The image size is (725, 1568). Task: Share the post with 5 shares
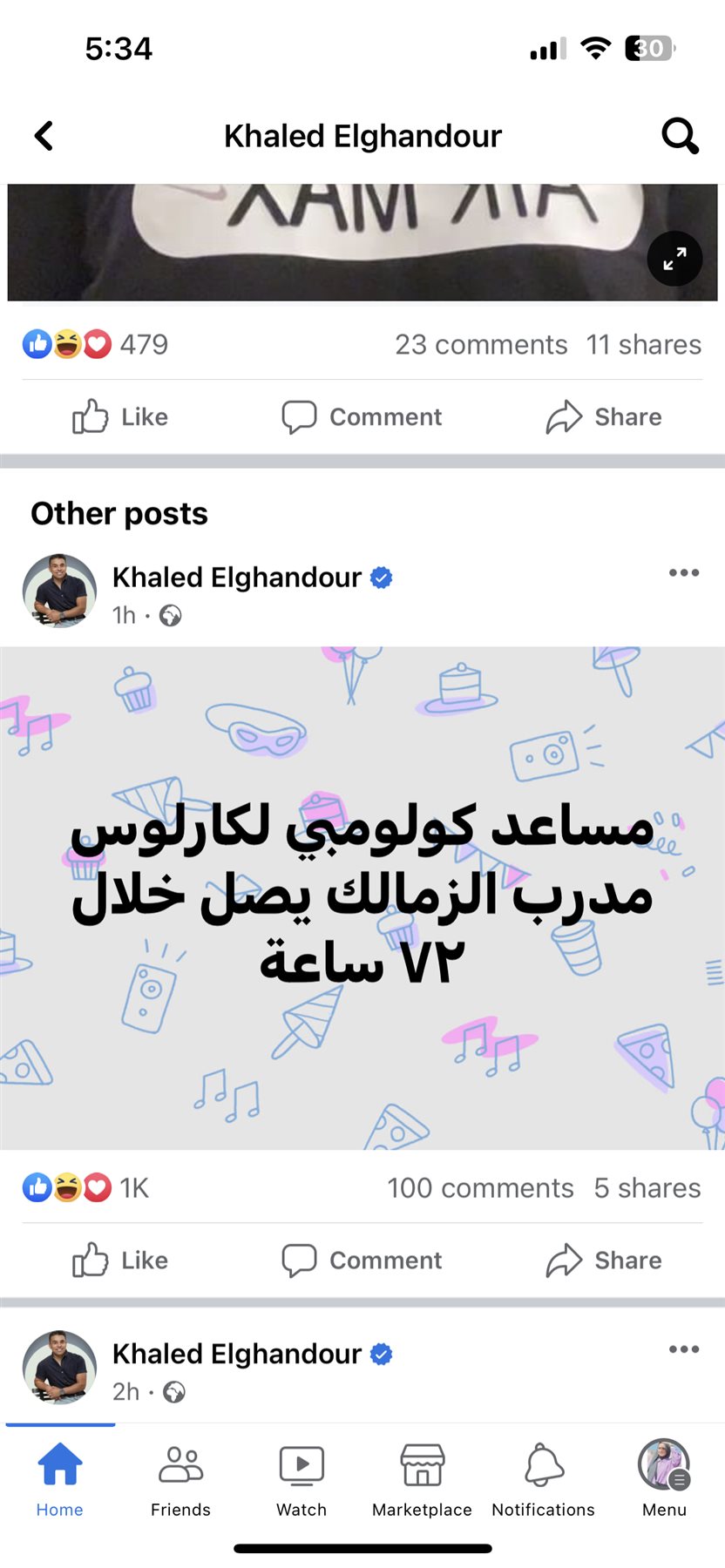click(x=604, y=1260)
